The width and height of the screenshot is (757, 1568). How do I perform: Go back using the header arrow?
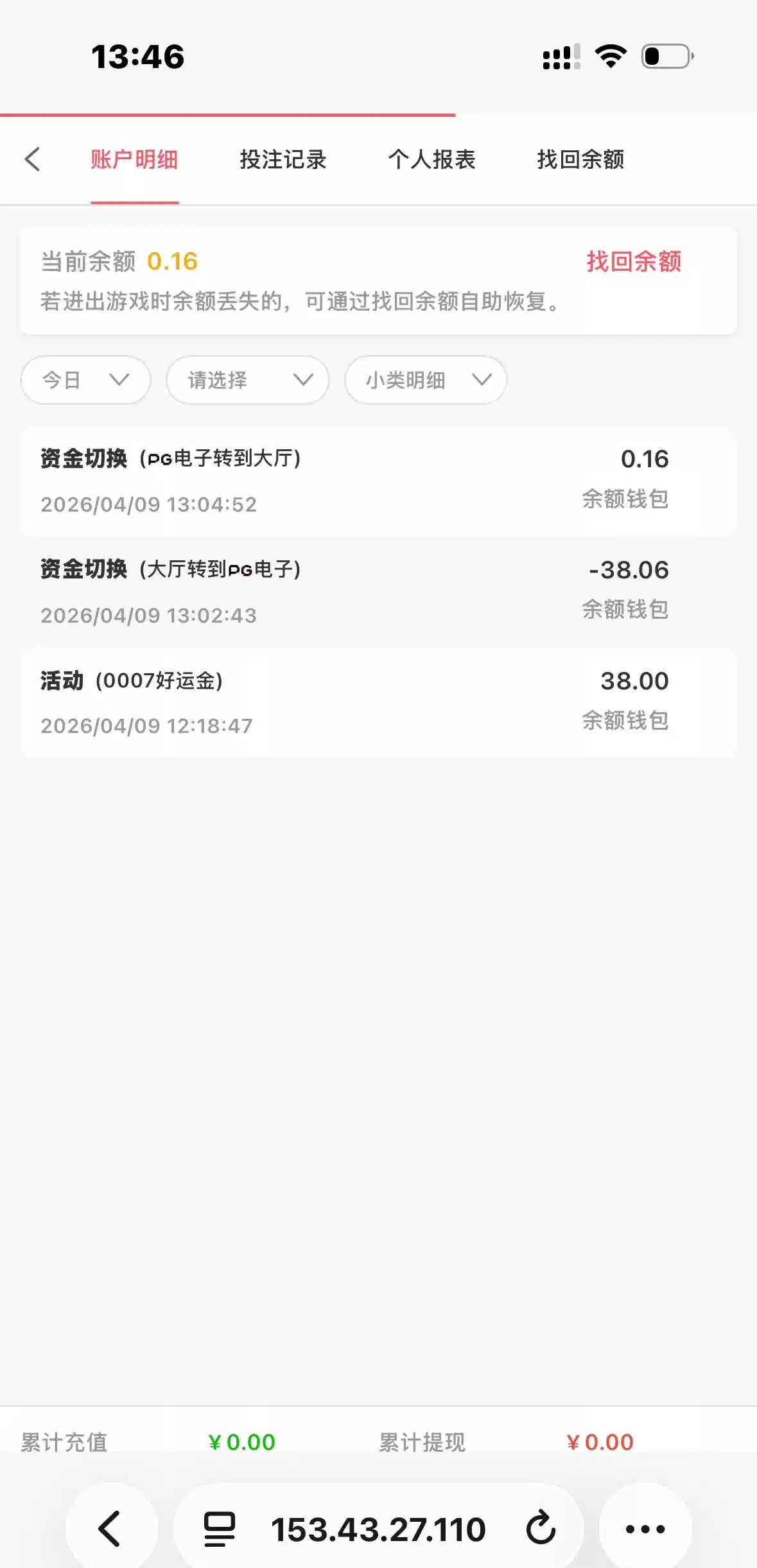tap(33, 159)
